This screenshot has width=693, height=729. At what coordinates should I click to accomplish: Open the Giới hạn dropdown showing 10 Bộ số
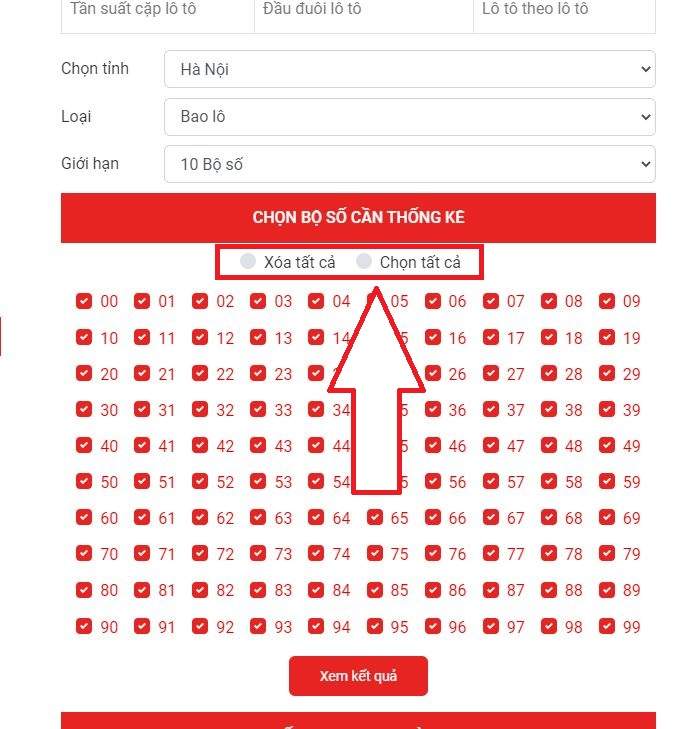[409, 164]
